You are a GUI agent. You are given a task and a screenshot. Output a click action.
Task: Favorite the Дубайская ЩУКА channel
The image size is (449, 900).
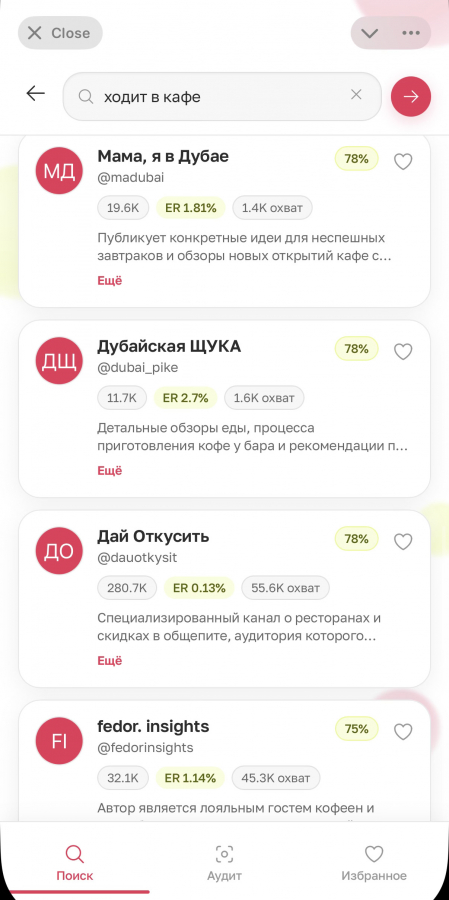(403, 352)
